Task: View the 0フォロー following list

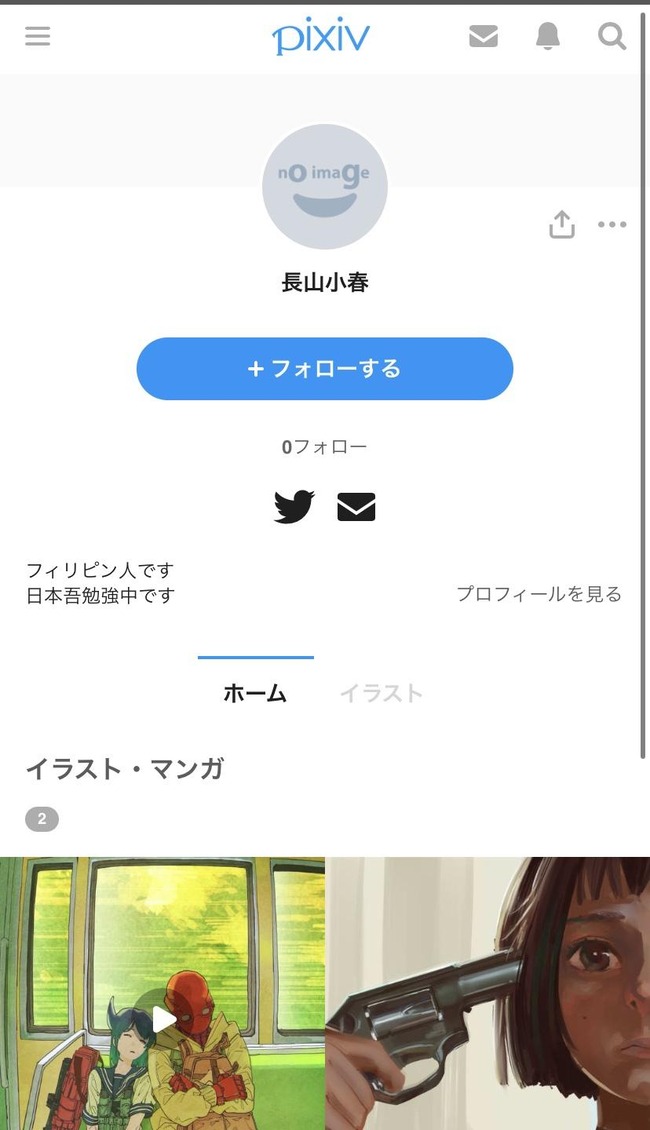Action: tap(324, 447)
